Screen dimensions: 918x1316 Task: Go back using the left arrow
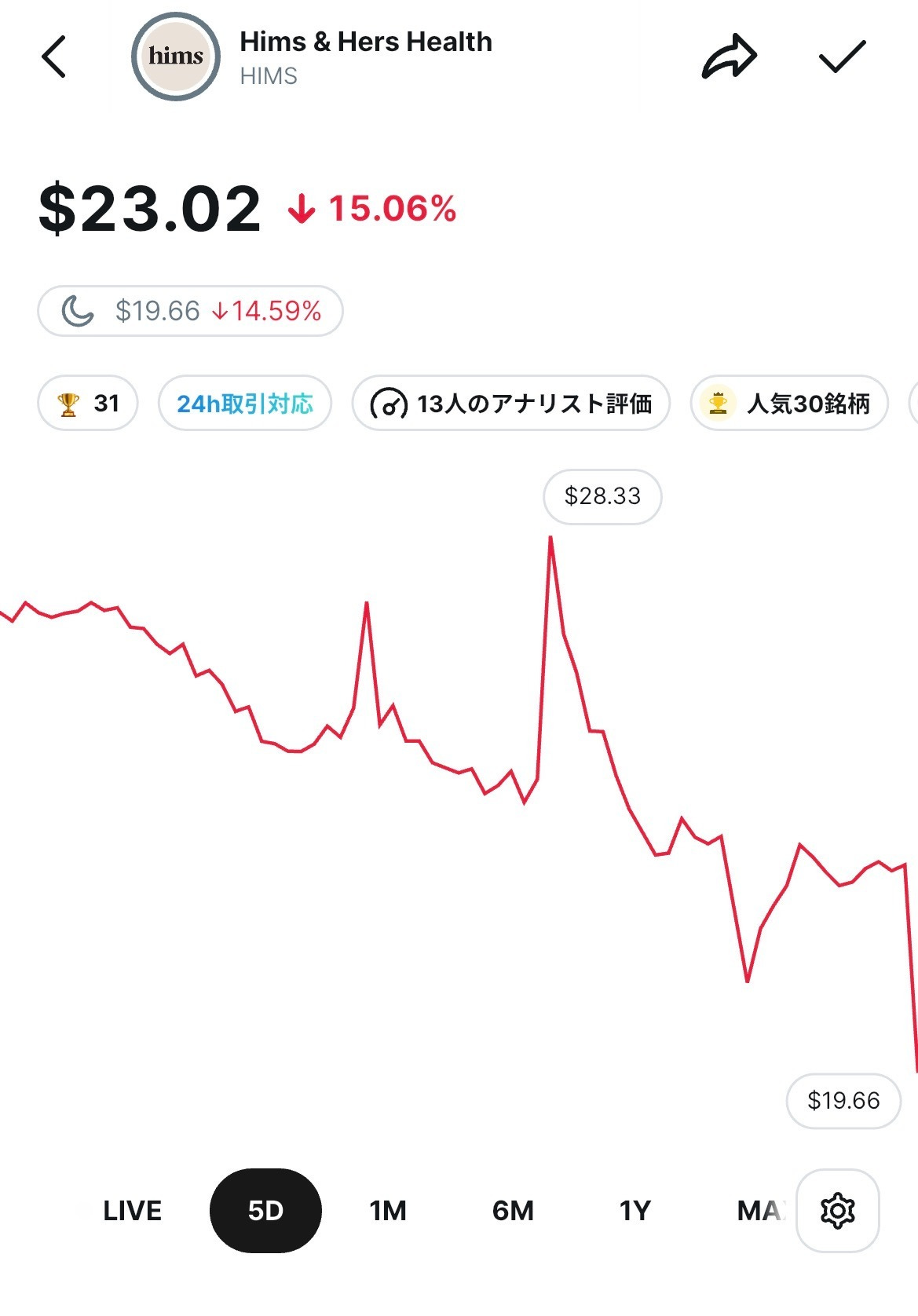click(53, 57)
